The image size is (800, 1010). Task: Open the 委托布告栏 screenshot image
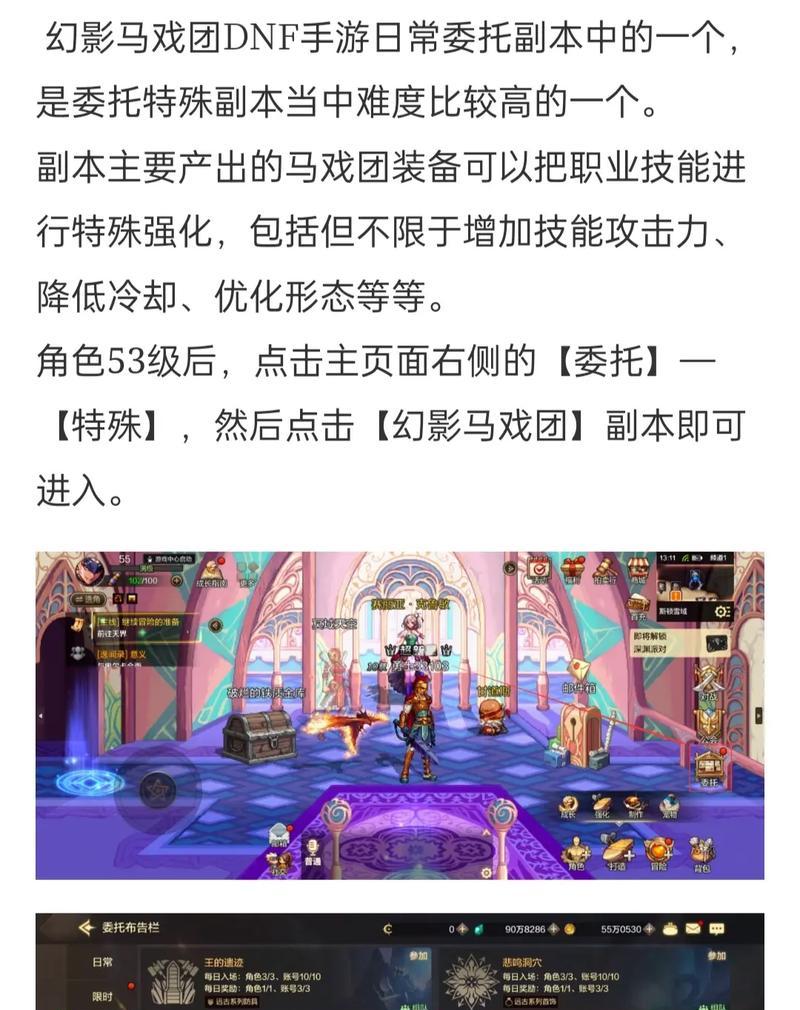[400, 962]
